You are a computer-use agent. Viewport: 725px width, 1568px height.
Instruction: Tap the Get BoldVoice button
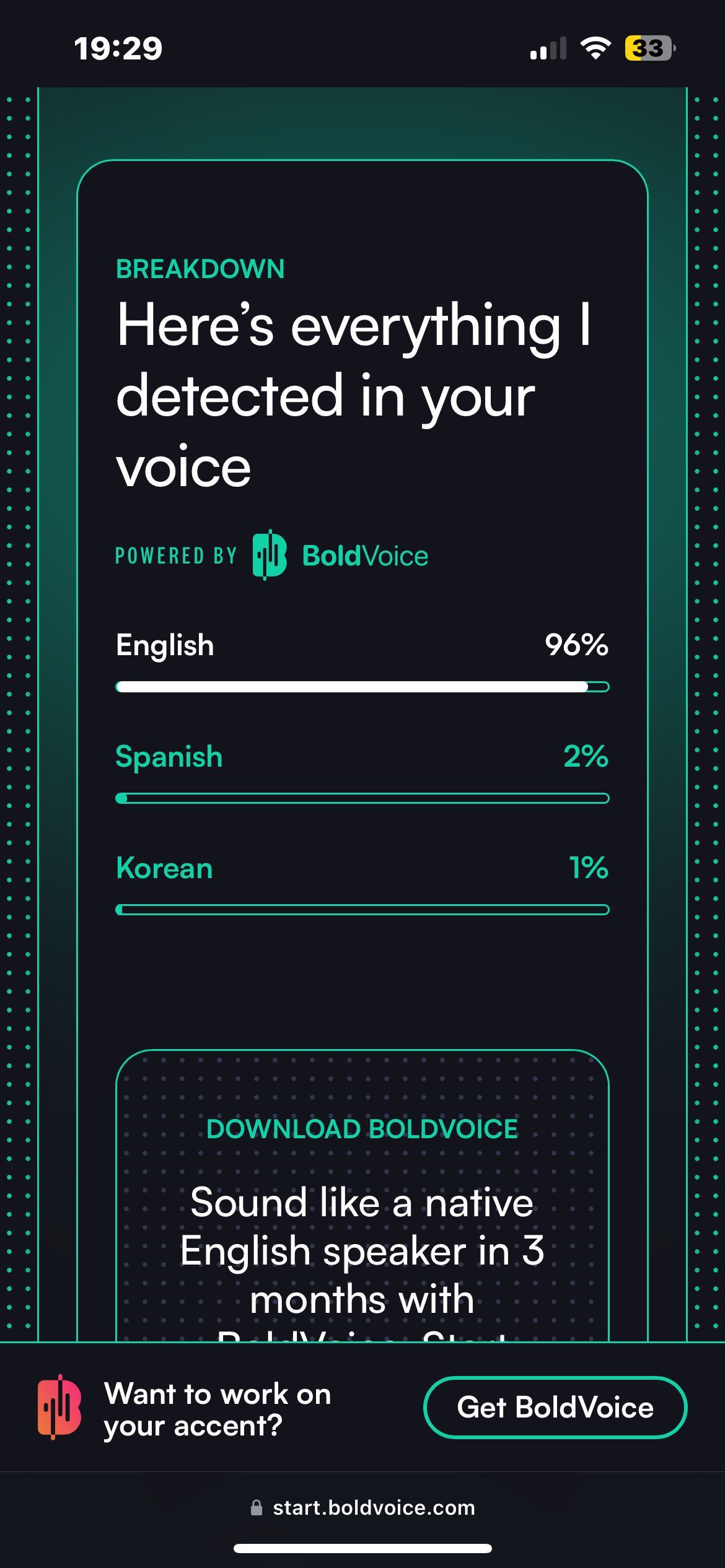click(x=555, y=1408)
